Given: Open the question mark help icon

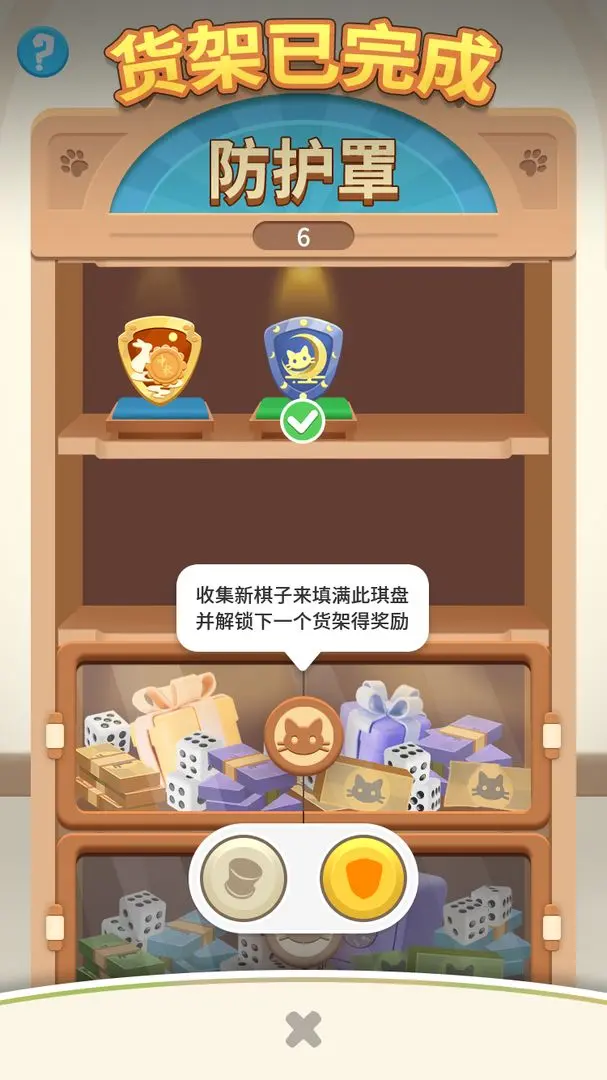Looking at the screenshot, I should click(x=42, y=51).
